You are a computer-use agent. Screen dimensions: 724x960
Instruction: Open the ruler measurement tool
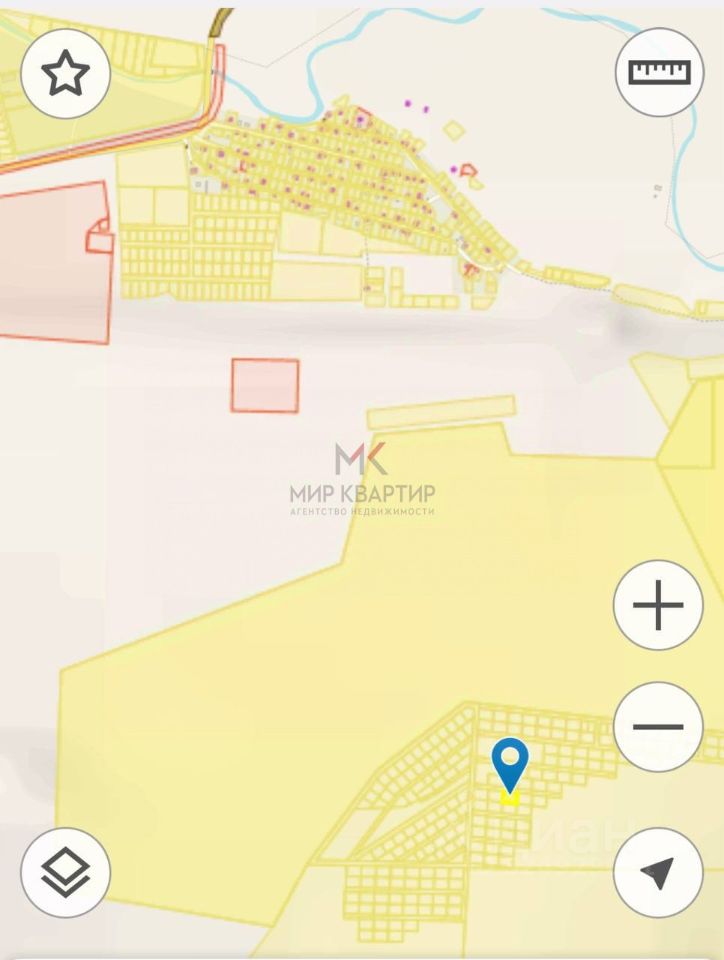(659, 72)
